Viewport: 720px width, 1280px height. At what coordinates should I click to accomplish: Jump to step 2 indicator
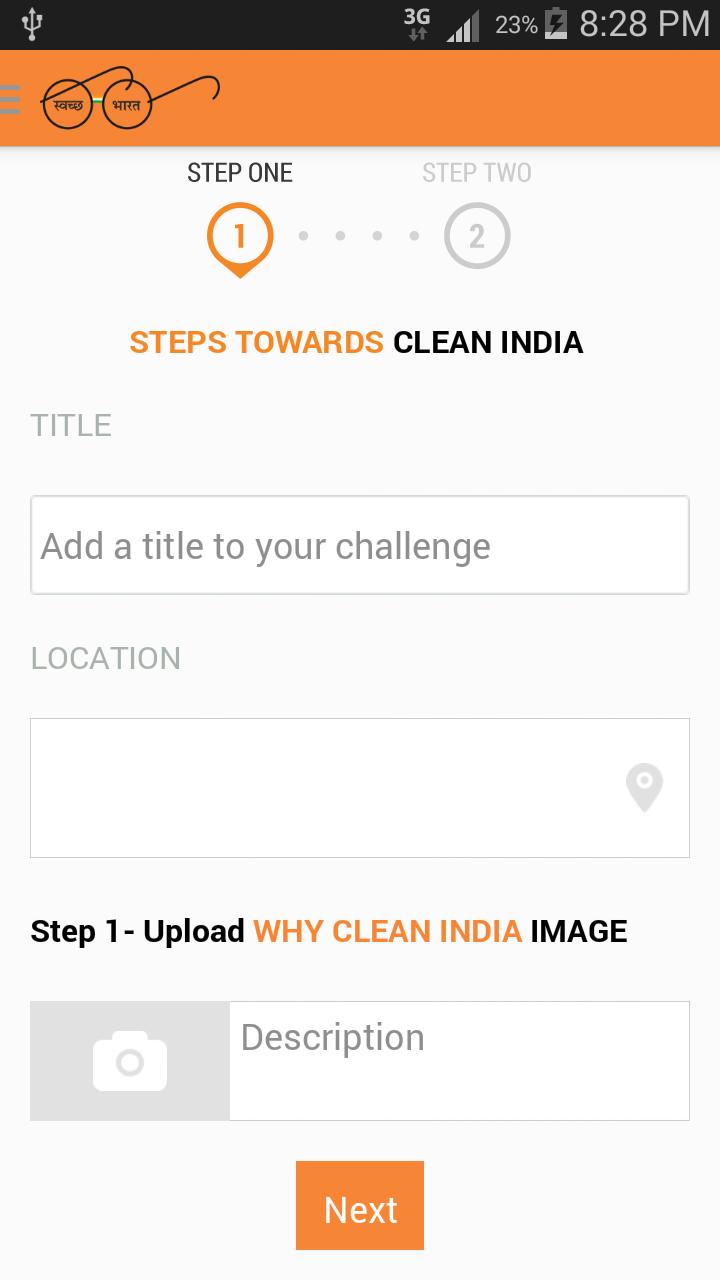click(477, 236)
